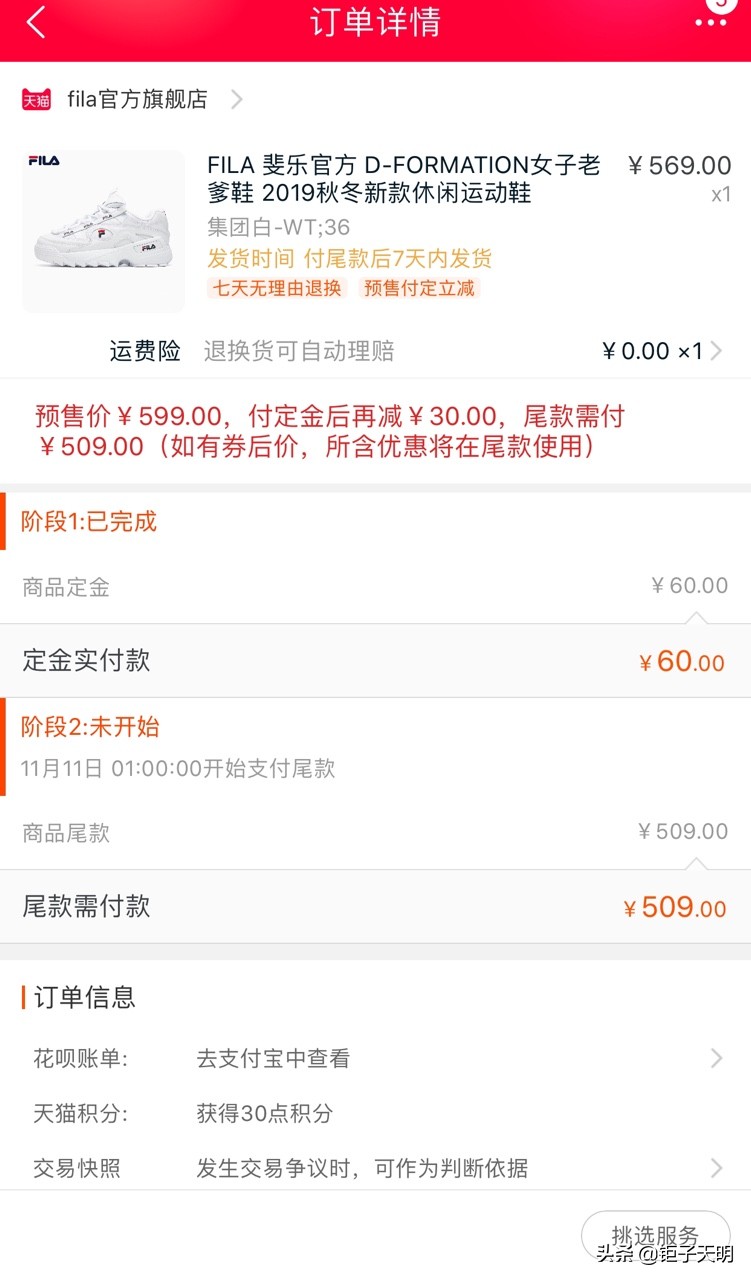The height and width of the screenshot is (1280, 751).
Task: Tap the 挑选服务 service selection button
Action: pos(656,1234)
